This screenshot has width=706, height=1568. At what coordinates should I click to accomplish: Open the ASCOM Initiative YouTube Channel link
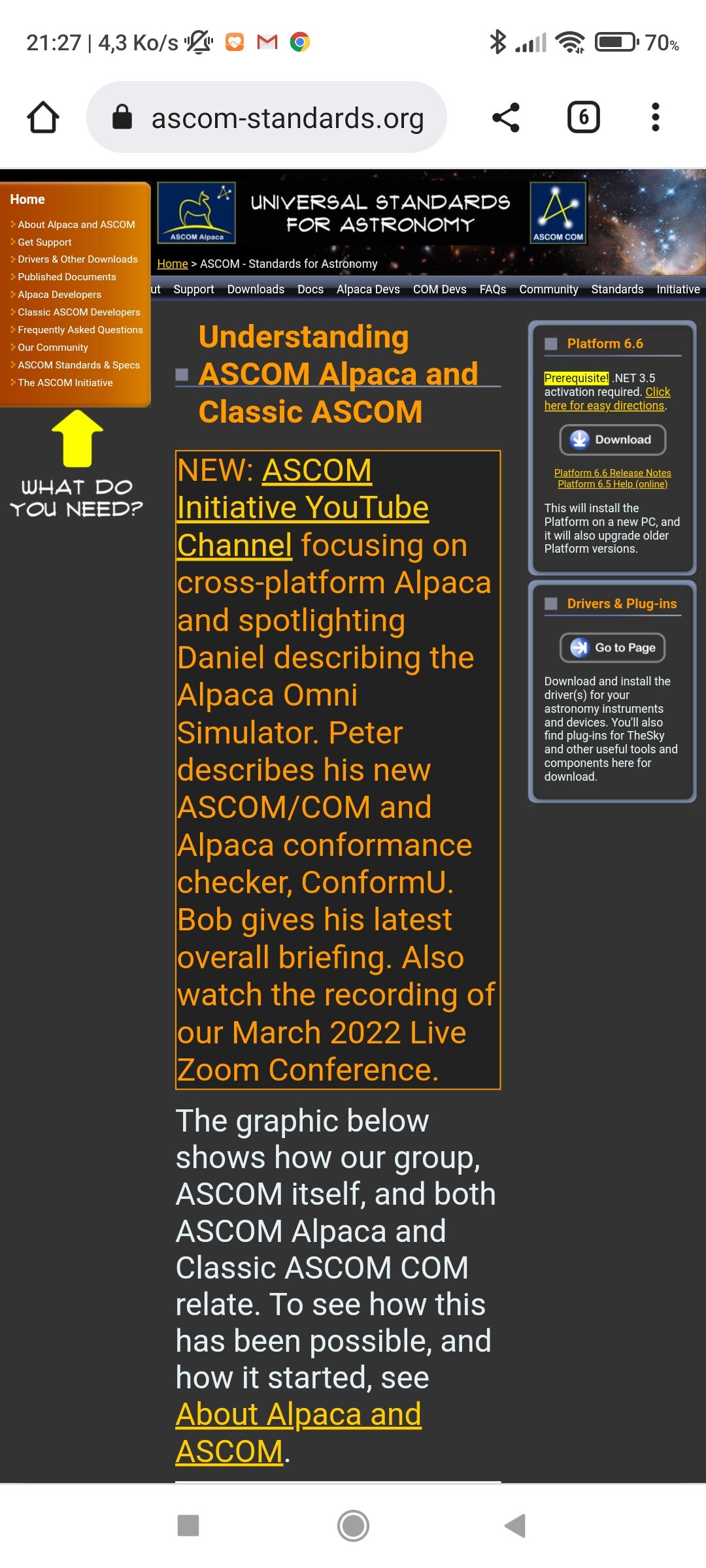pos(302,508)
